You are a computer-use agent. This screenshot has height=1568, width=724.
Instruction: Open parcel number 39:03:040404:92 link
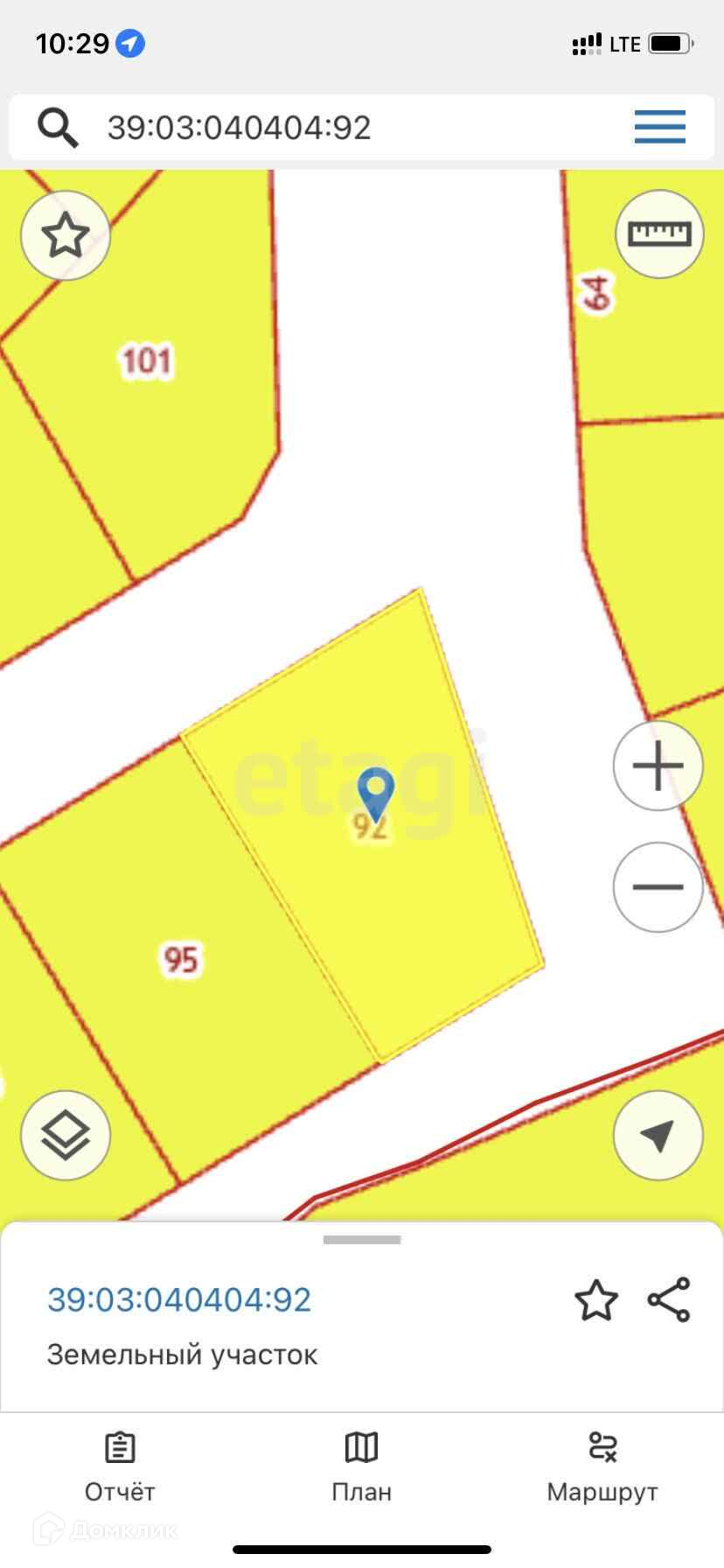coord(179,1299)
